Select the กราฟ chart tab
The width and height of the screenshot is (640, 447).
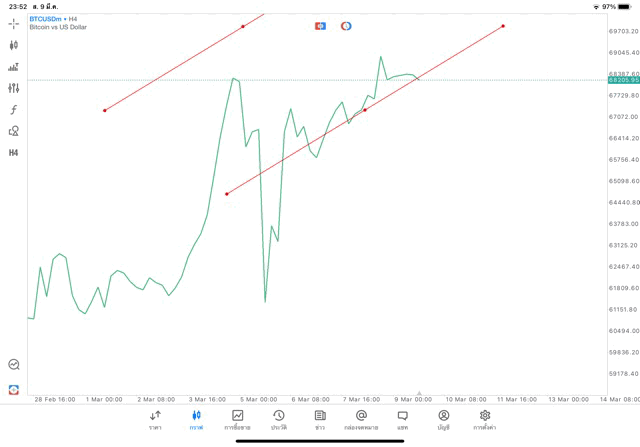pos(196,419)
